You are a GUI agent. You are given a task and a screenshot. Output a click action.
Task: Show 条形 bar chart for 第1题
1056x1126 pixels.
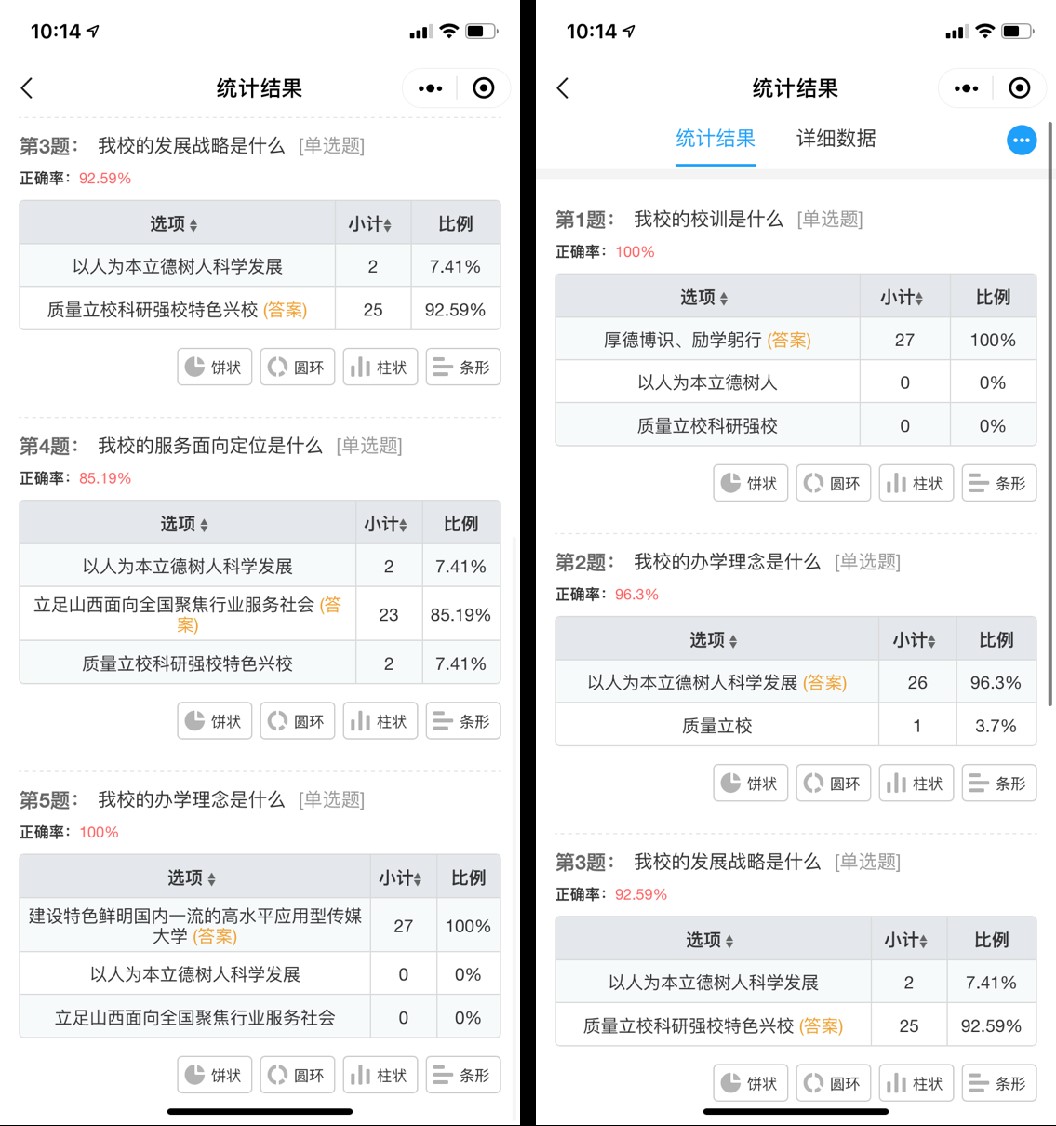(x=999, y=483)
